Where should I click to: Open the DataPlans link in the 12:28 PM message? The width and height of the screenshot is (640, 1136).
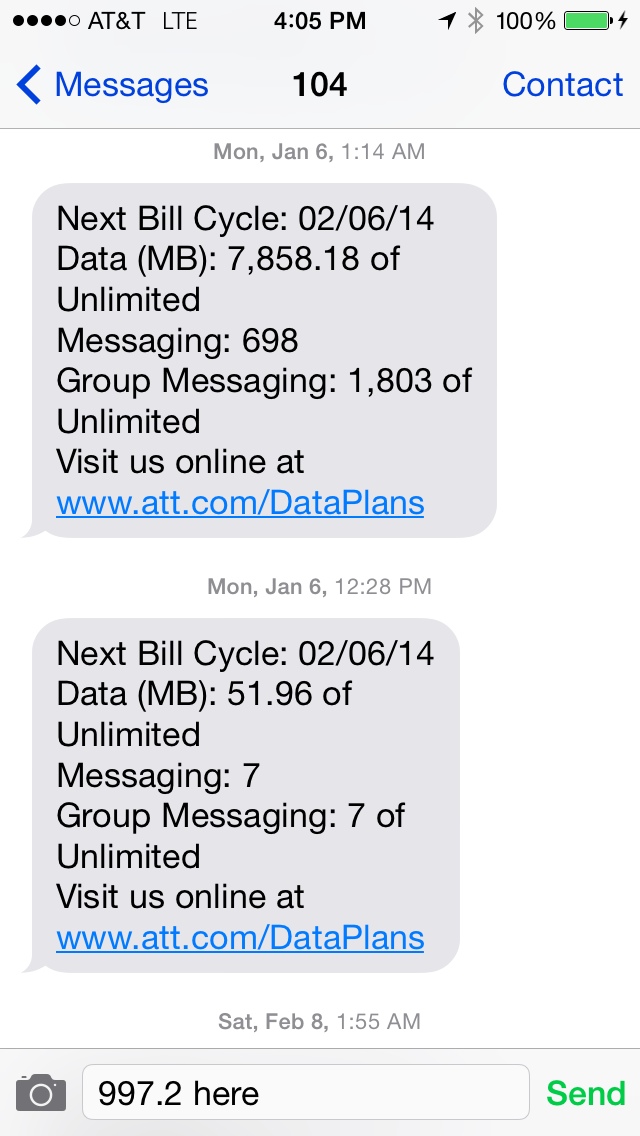tap(240, 937)
